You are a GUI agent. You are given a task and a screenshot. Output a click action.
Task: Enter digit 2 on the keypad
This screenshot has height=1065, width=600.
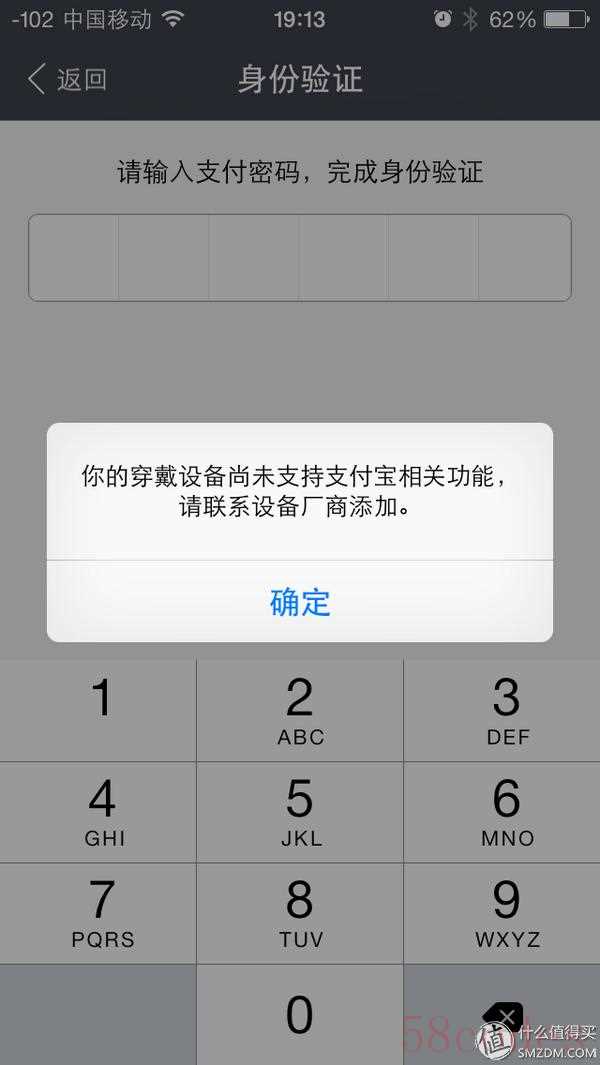click(300, 710)
